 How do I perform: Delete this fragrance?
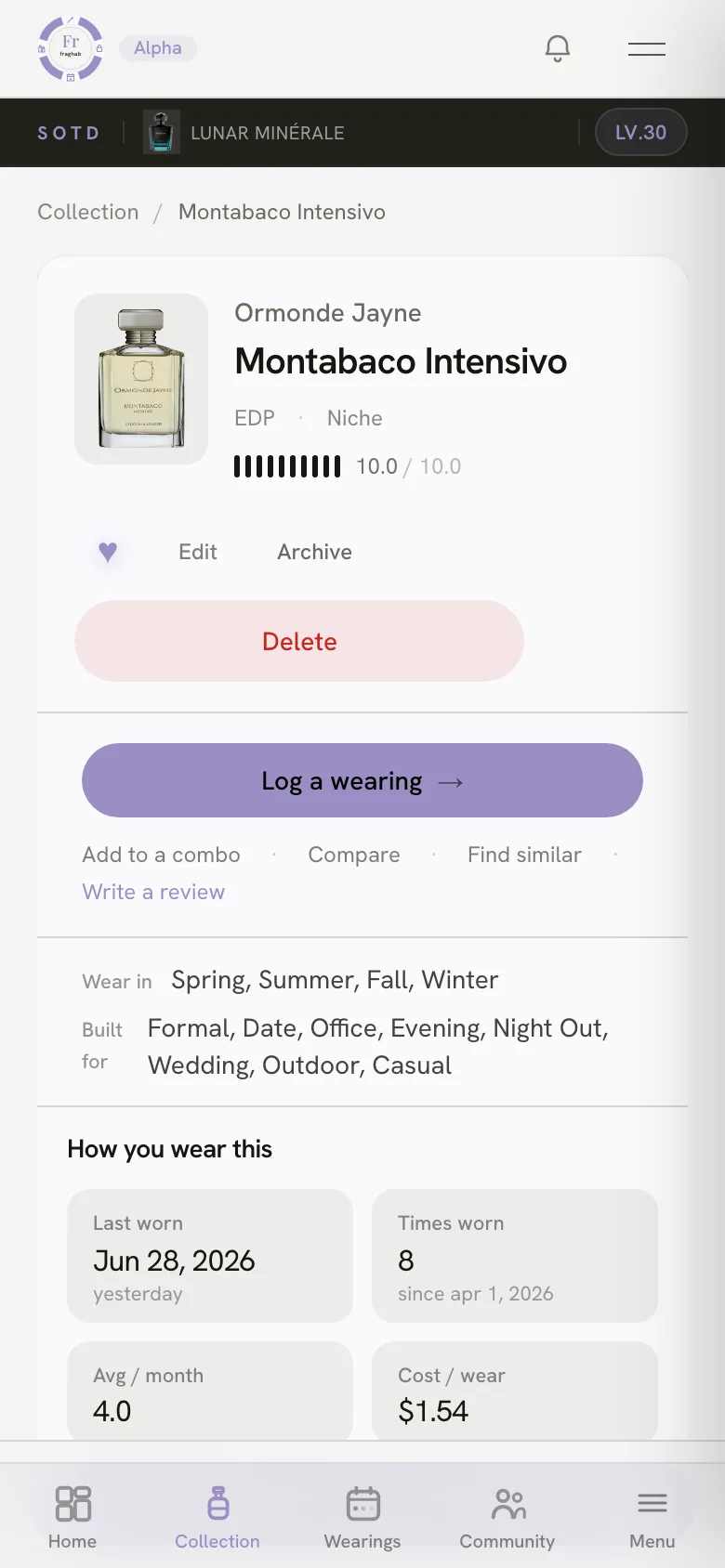point(299,641)
